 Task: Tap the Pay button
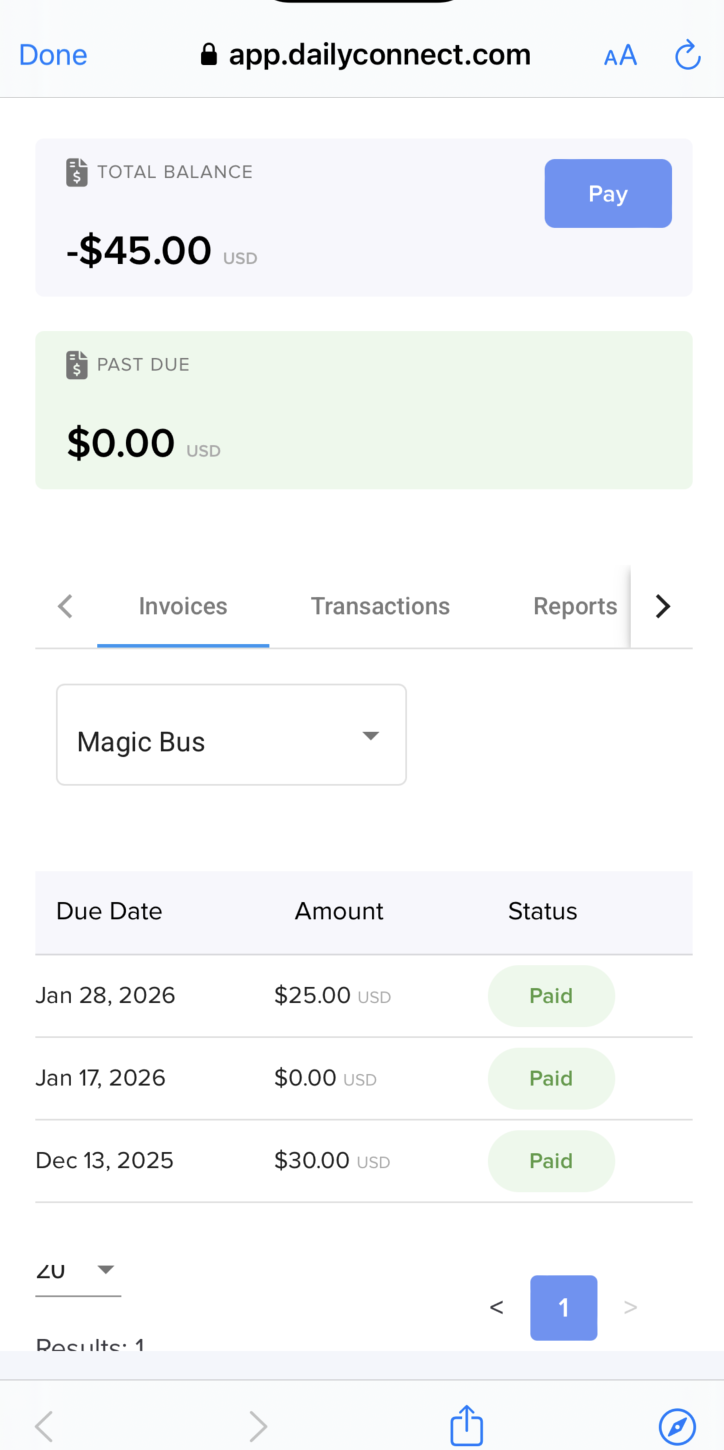[x=607, y=194]
